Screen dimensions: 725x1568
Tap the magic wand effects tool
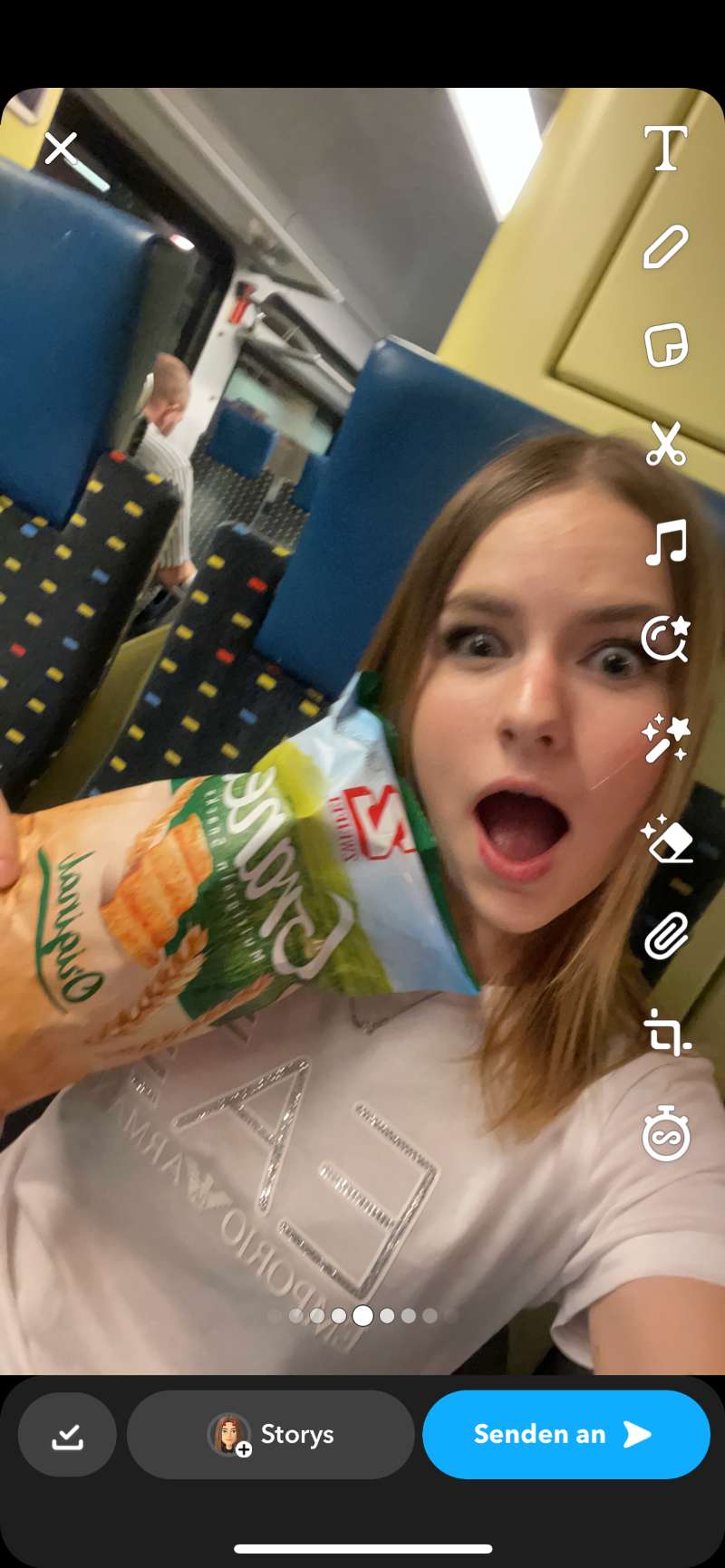(x=665, y=738)
